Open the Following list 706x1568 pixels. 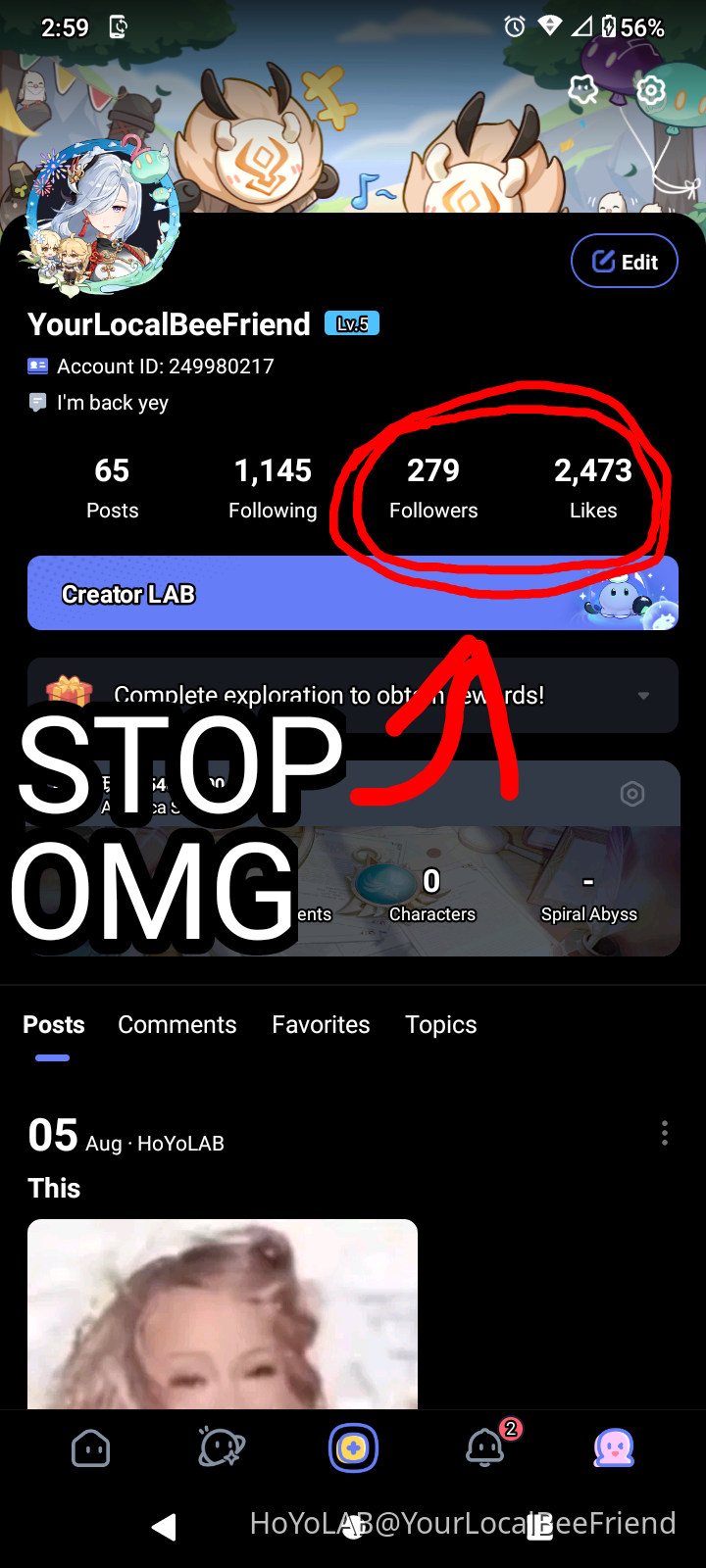(273, 488)
